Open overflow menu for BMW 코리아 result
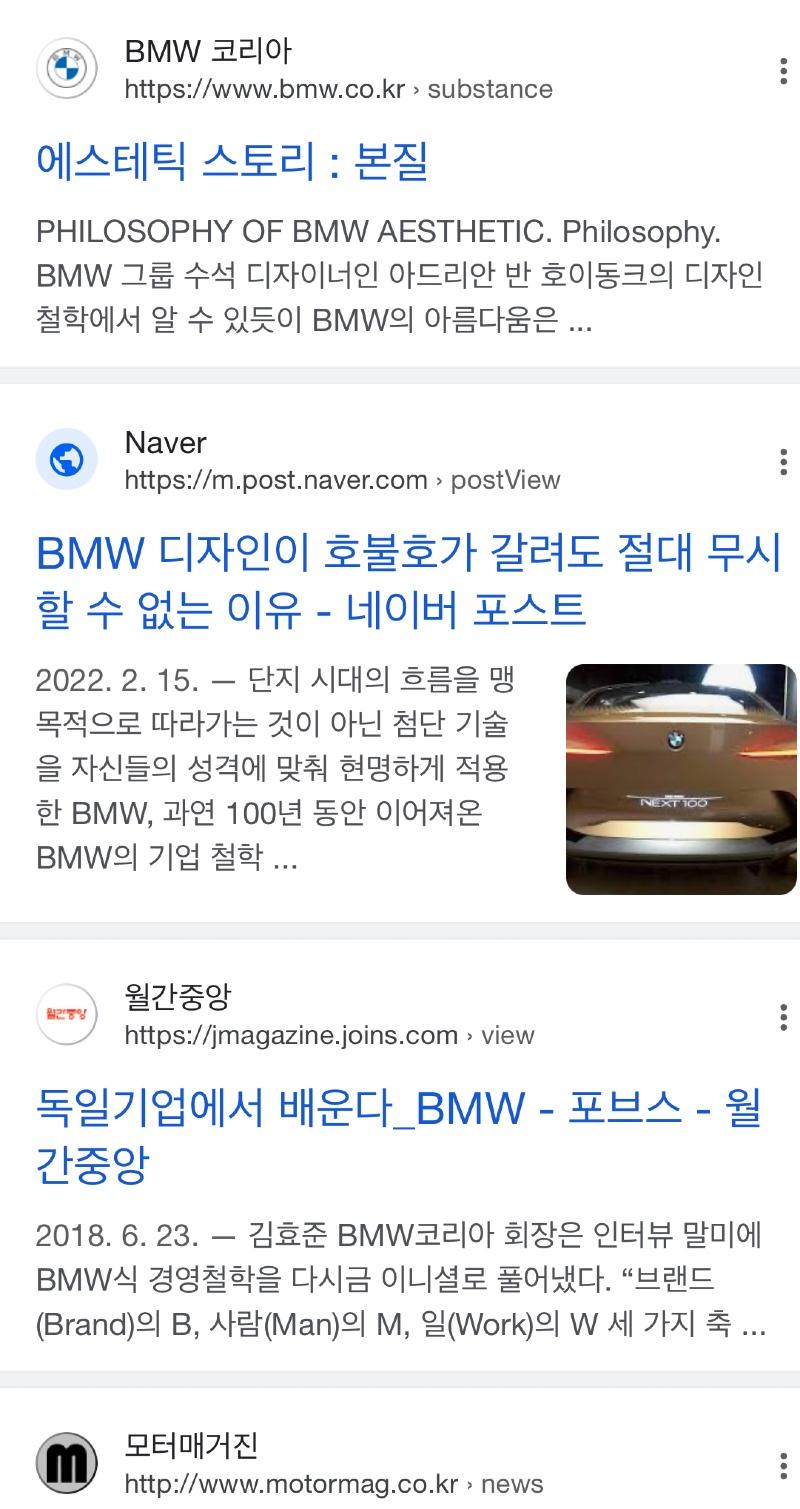Viewport: 800px width, 1509px height. [782, 71]
